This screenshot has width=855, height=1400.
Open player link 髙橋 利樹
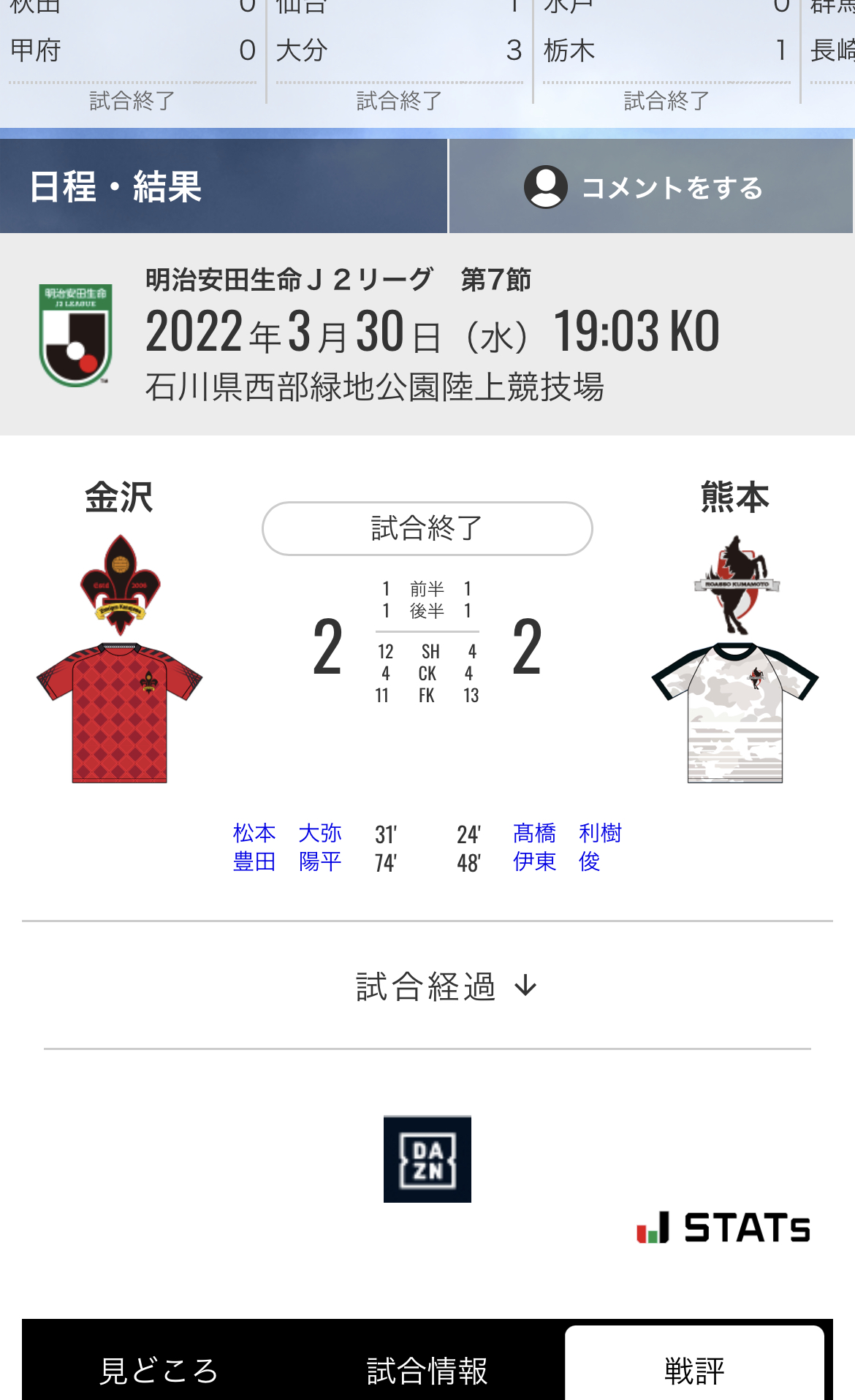point(567,833)
